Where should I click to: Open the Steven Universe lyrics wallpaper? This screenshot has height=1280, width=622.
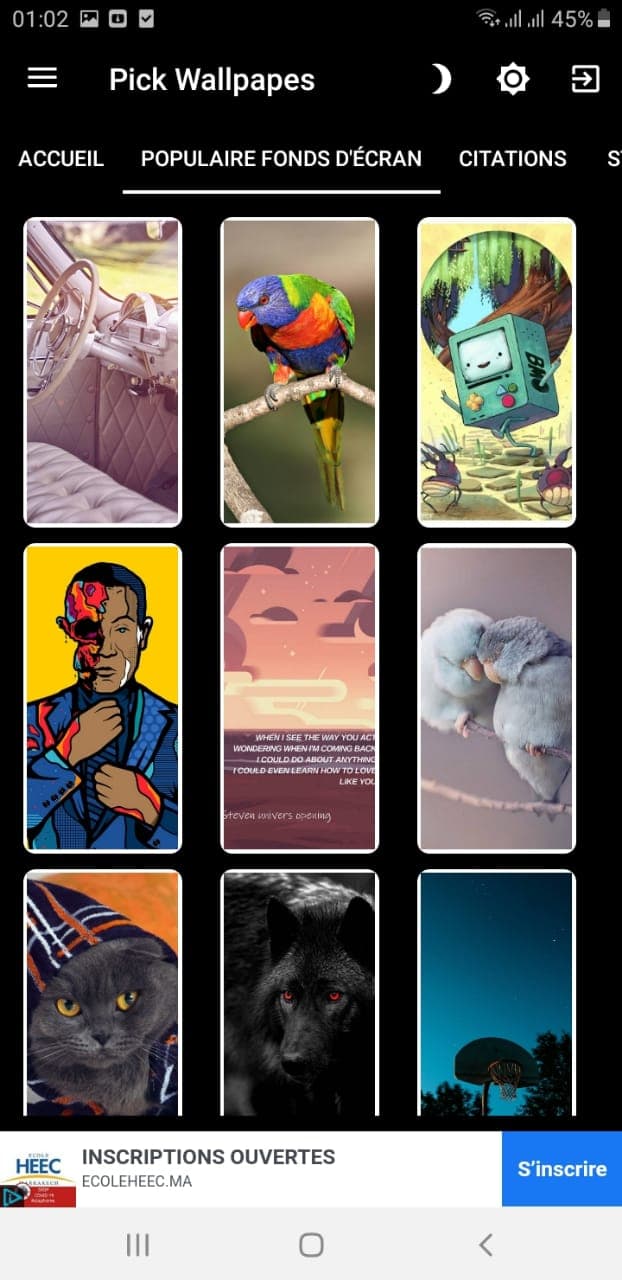[x=299, y=698]
